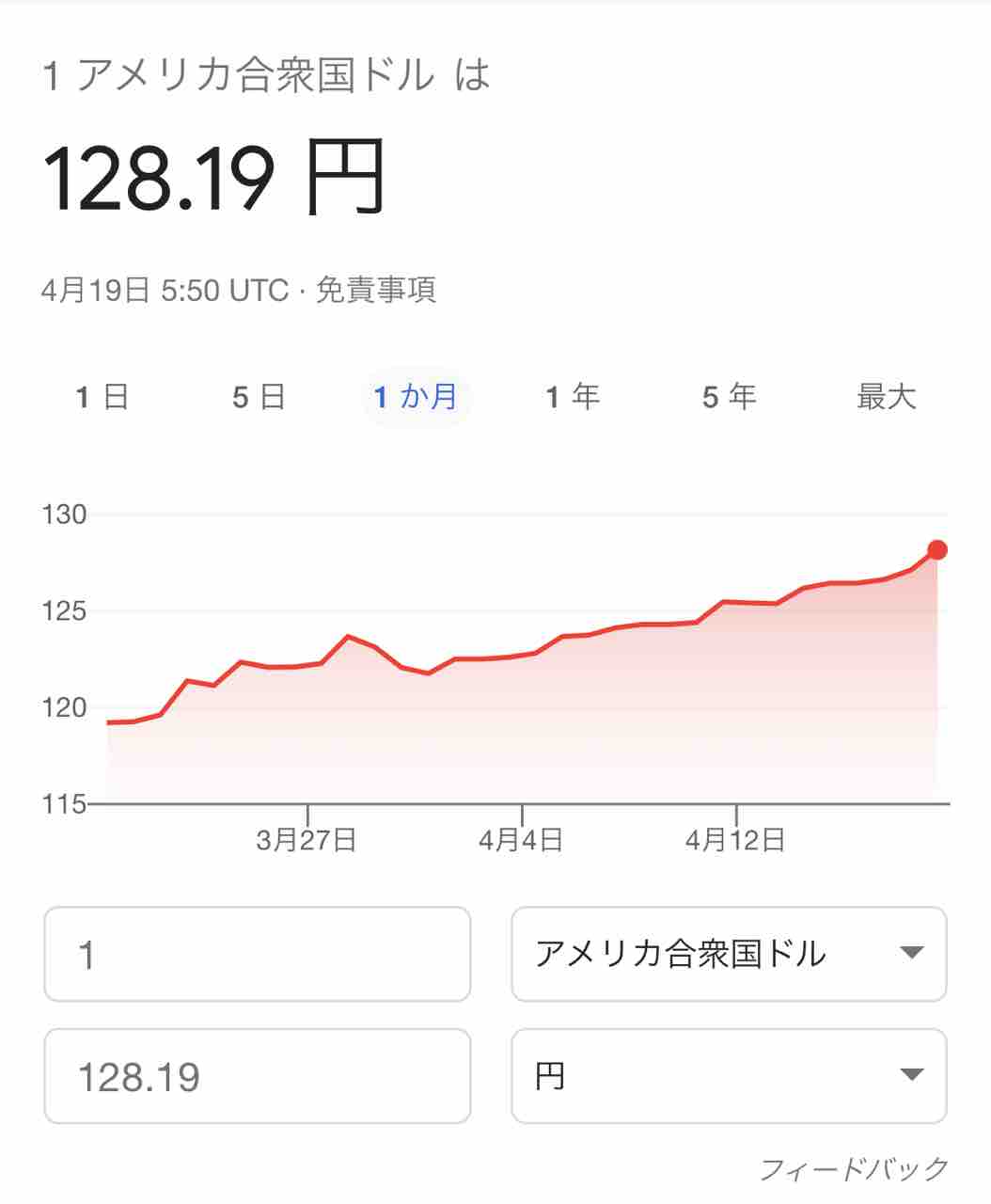Open the フィードバック link
This screenshot has width=991, height=1204.
point(854,1169)
